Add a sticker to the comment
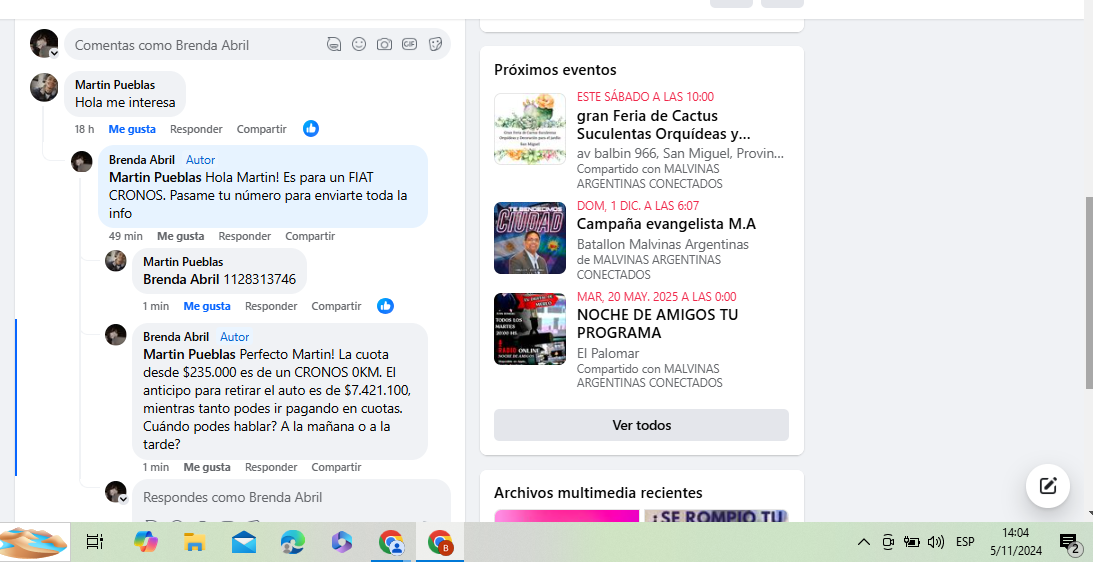The width and height of the screenshot is (1093, 562). point(435,45)
